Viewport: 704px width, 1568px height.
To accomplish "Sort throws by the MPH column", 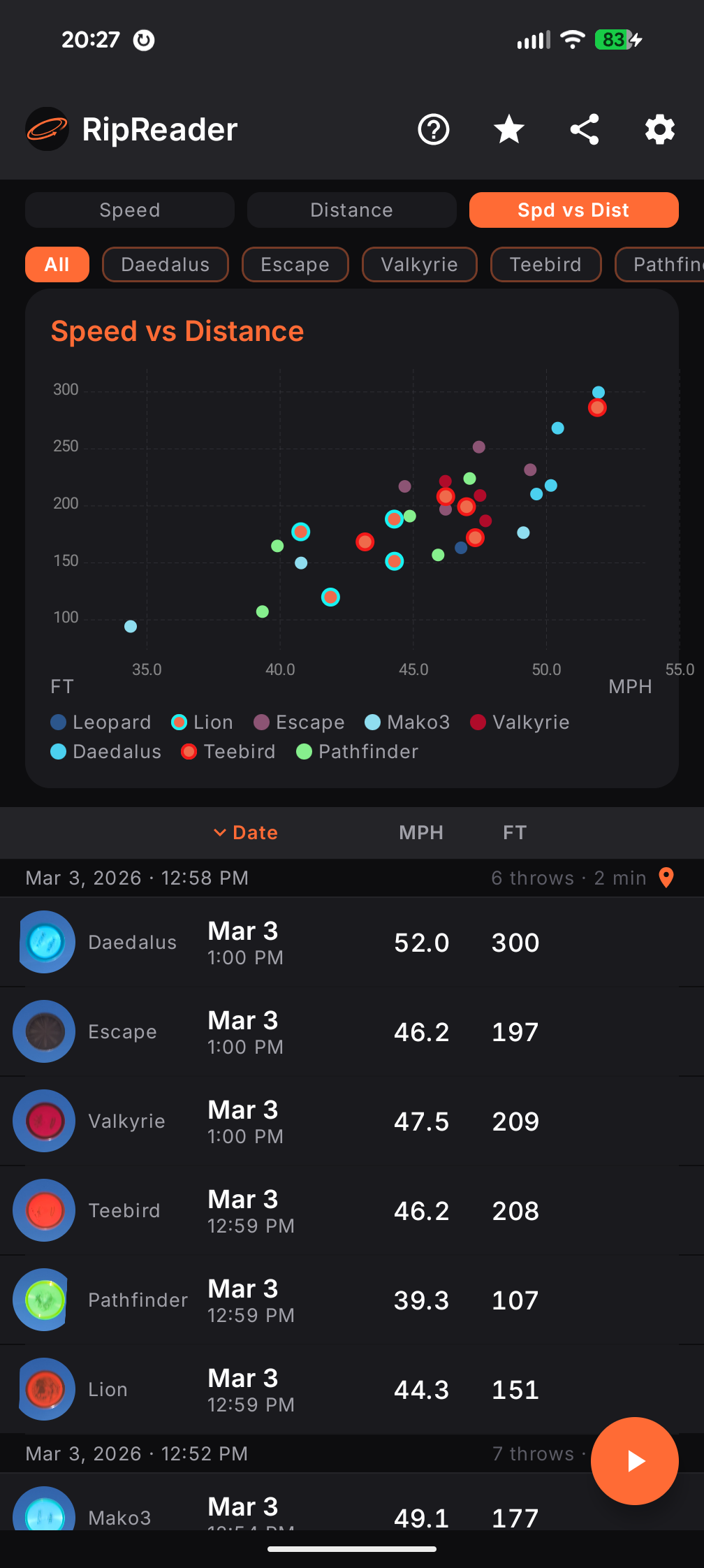I will coord(421,832).
